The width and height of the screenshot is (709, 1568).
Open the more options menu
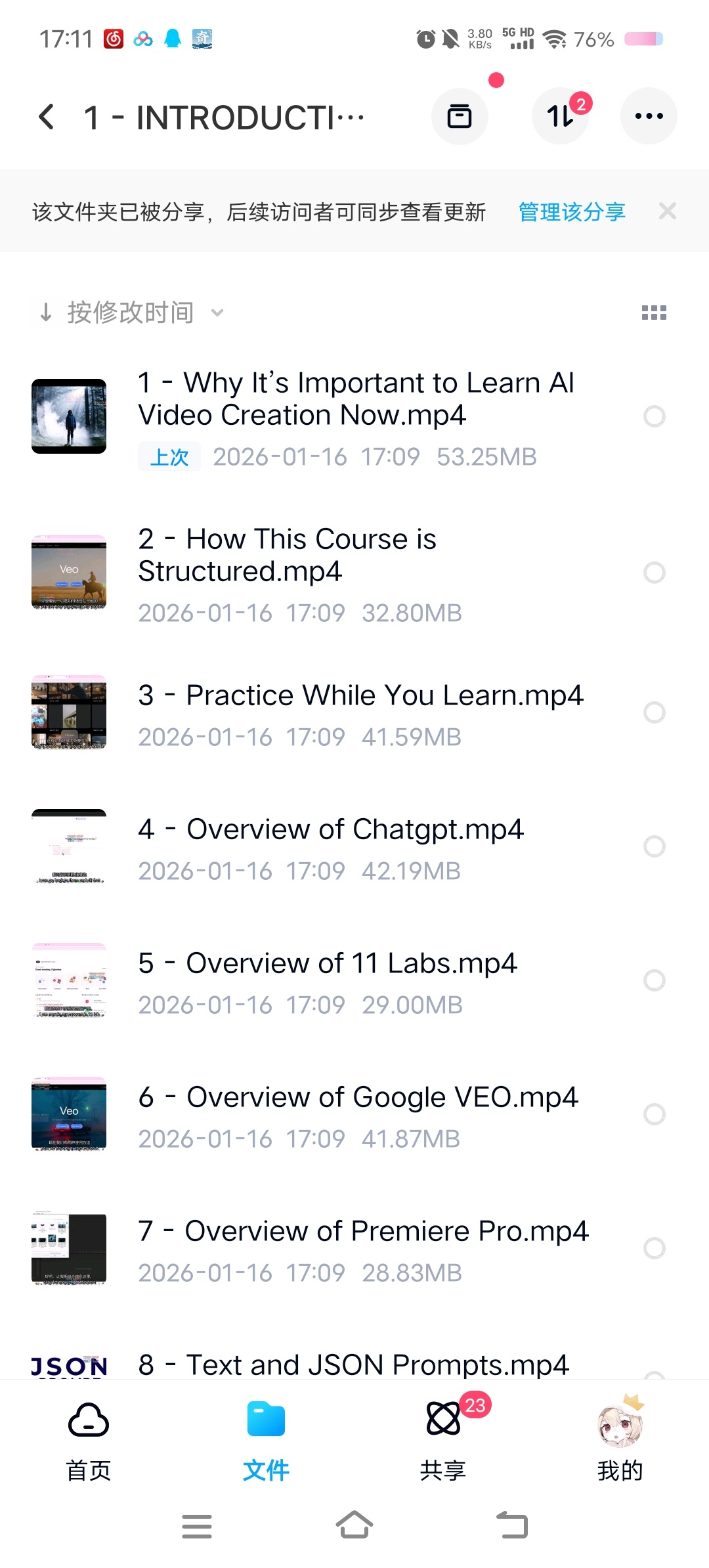tap(649, 116)
